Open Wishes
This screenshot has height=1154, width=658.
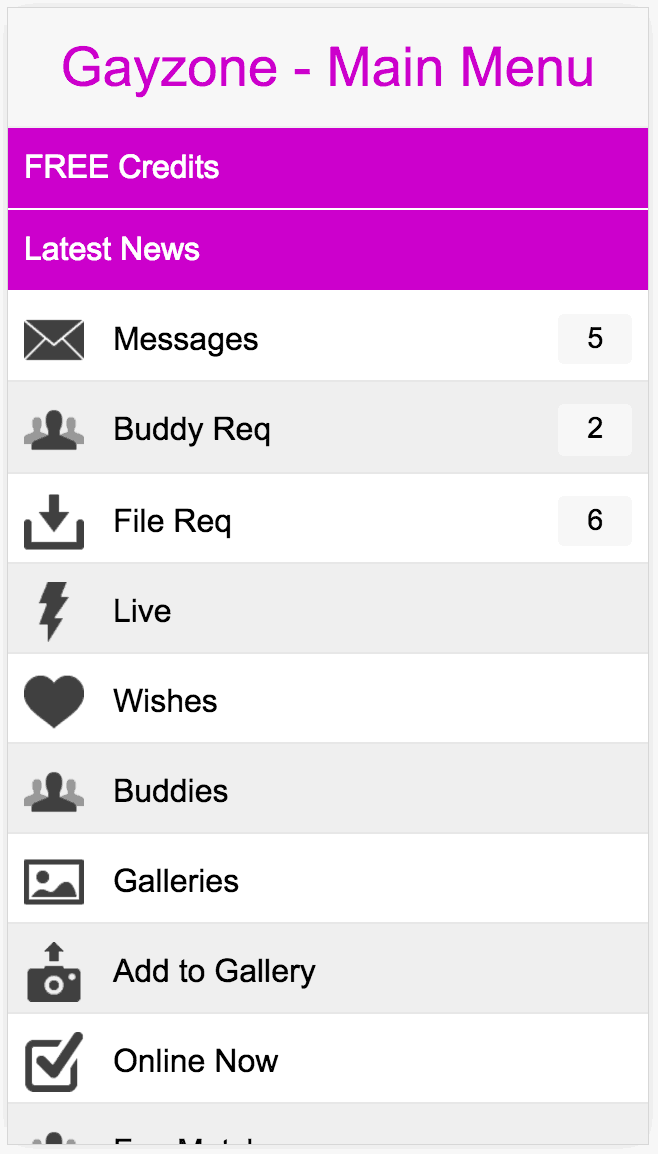pyautogui.click(x=328, y=699)
